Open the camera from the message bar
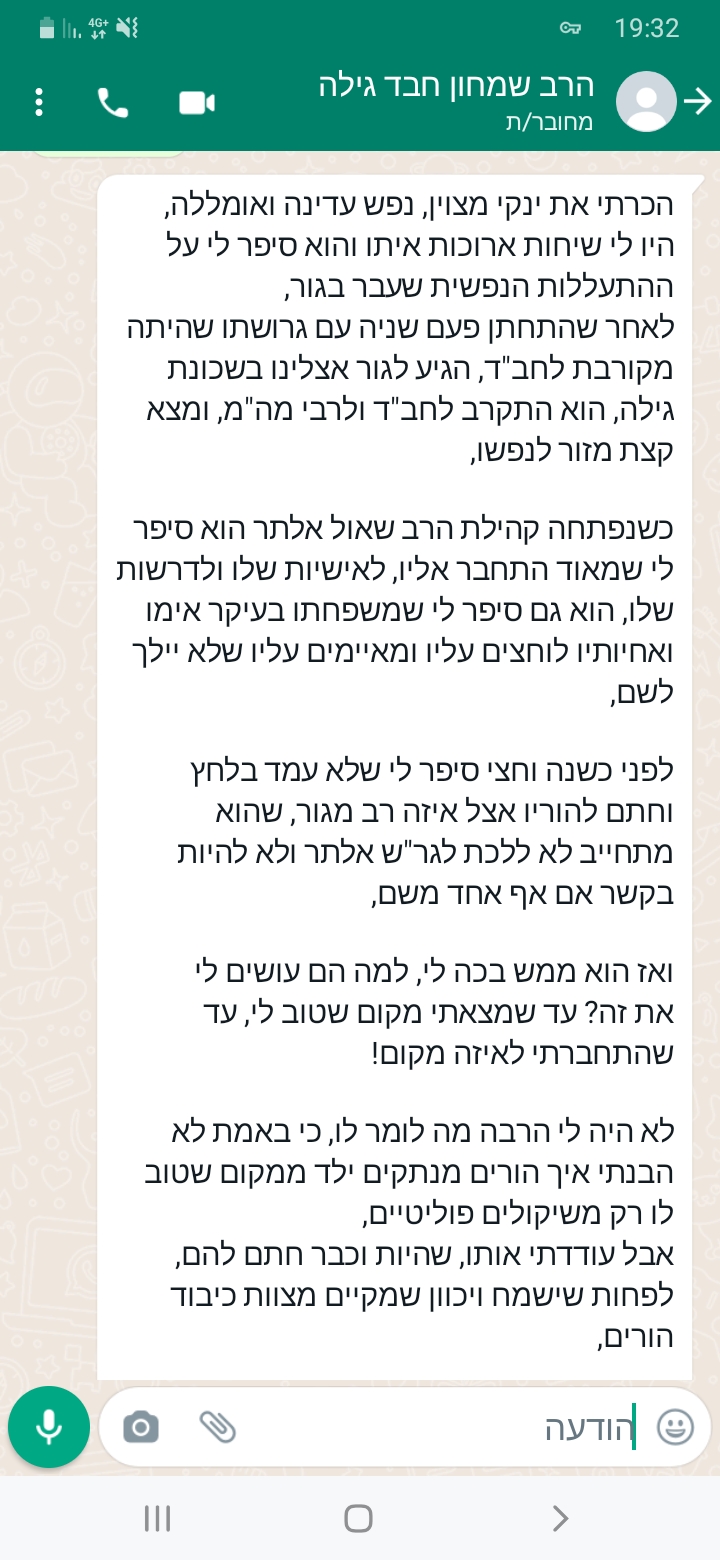 pos(141,1427)
